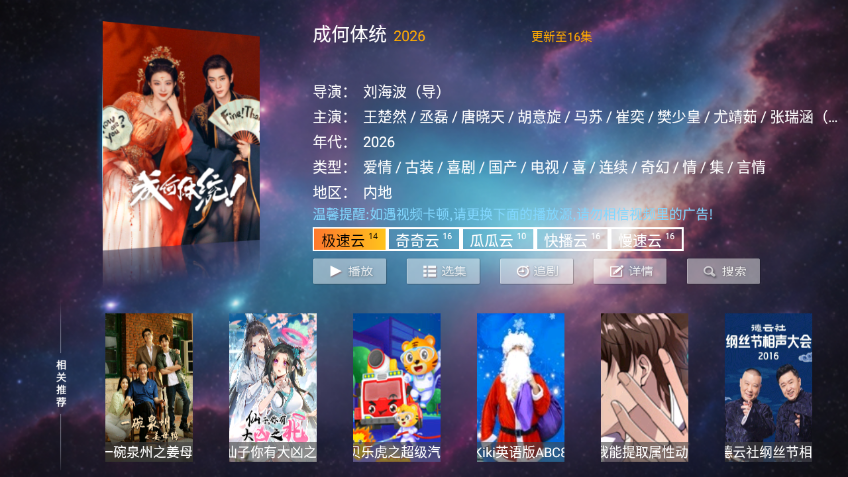The height and width of the screenshot is (477, 848).
Task: Open recommended show 一碗泉州之姜母
Action: (x=149, y=387)
